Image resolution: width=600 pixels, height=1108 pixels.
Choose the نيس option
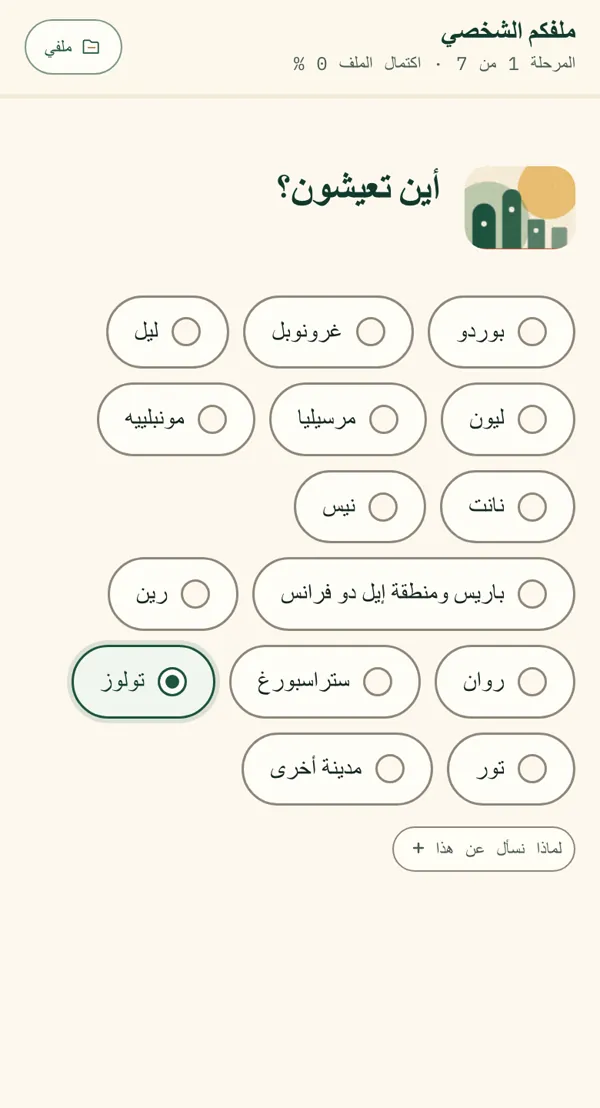pos(360,507)
